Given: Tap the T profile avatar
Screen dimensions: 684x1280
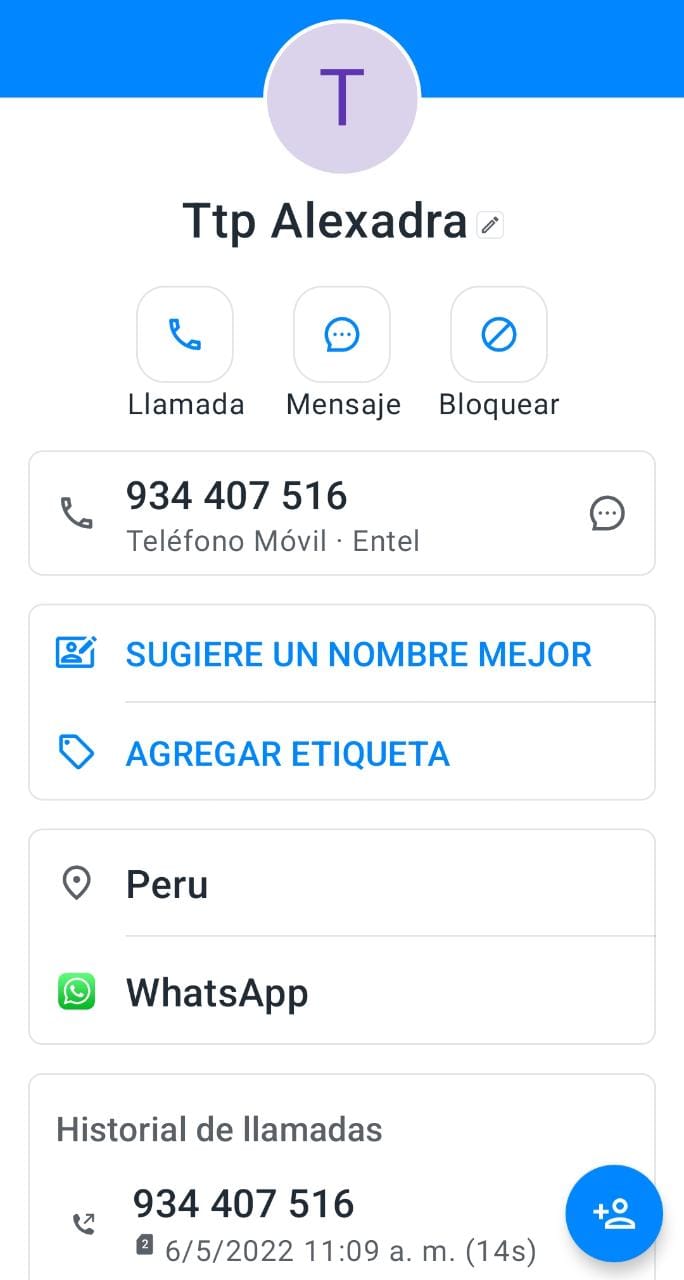Looking at the screenshot, I should click(342, 97).
